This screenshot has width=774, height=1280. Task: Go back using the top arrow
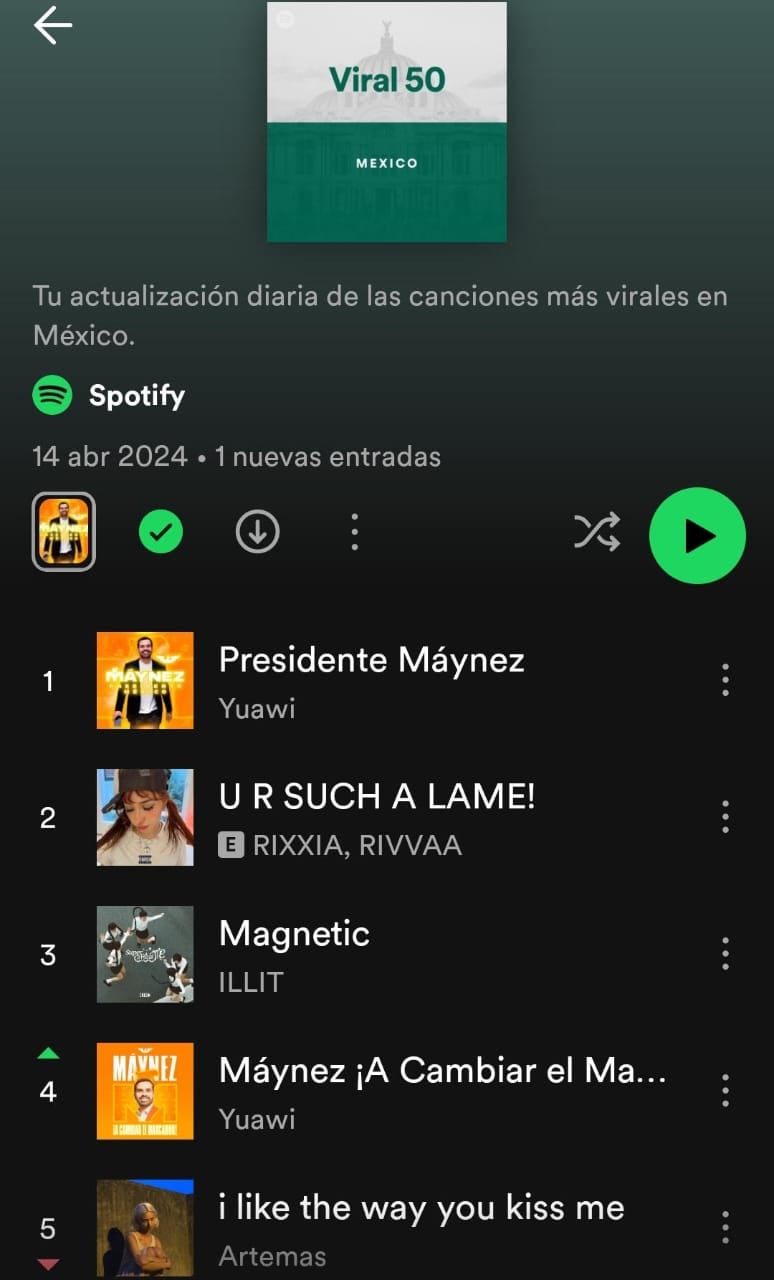coord(53,26)
